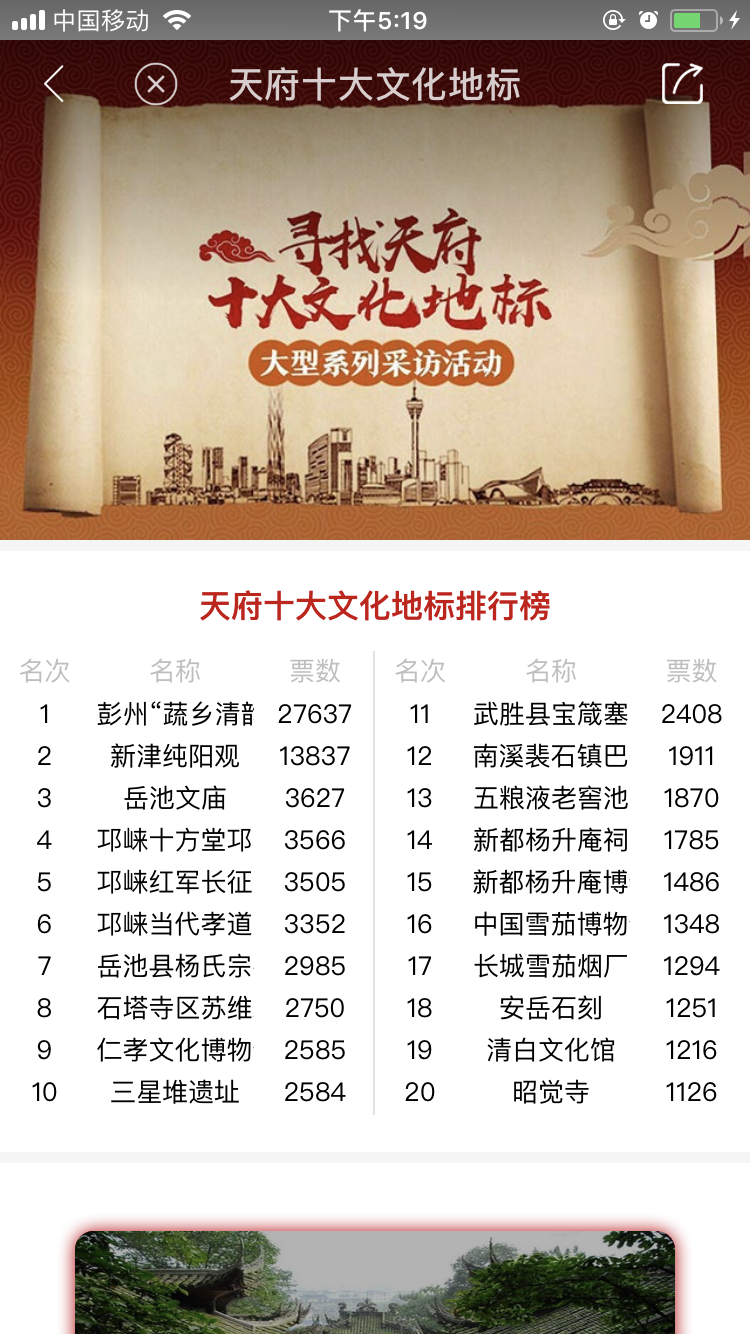Go back using the arrow icon
The width and height of the screenshot is (750, 1334).
54,84
